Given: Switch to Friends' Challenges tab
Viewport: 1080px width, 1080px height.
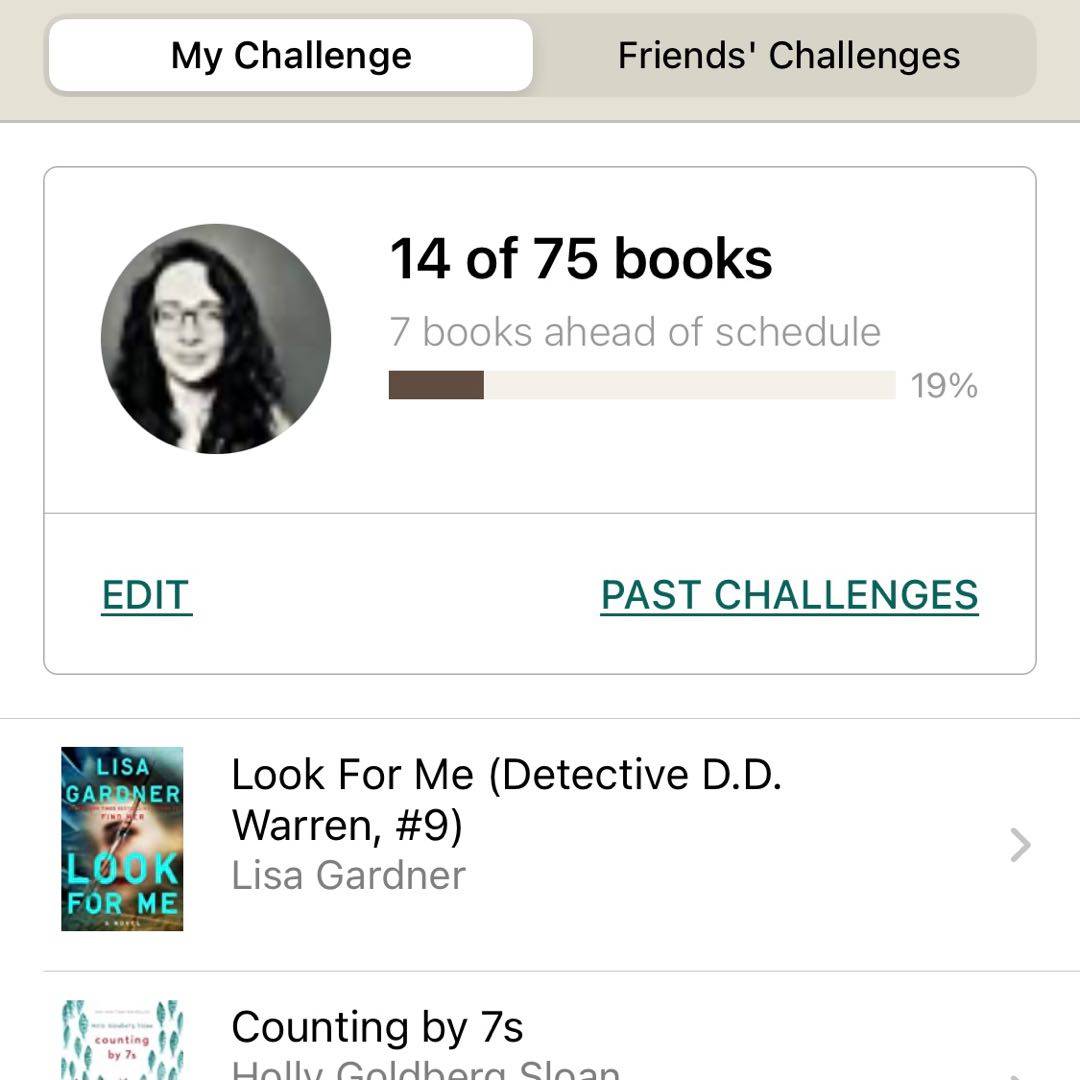Looking at the screenshot, I should coord(788,56).
